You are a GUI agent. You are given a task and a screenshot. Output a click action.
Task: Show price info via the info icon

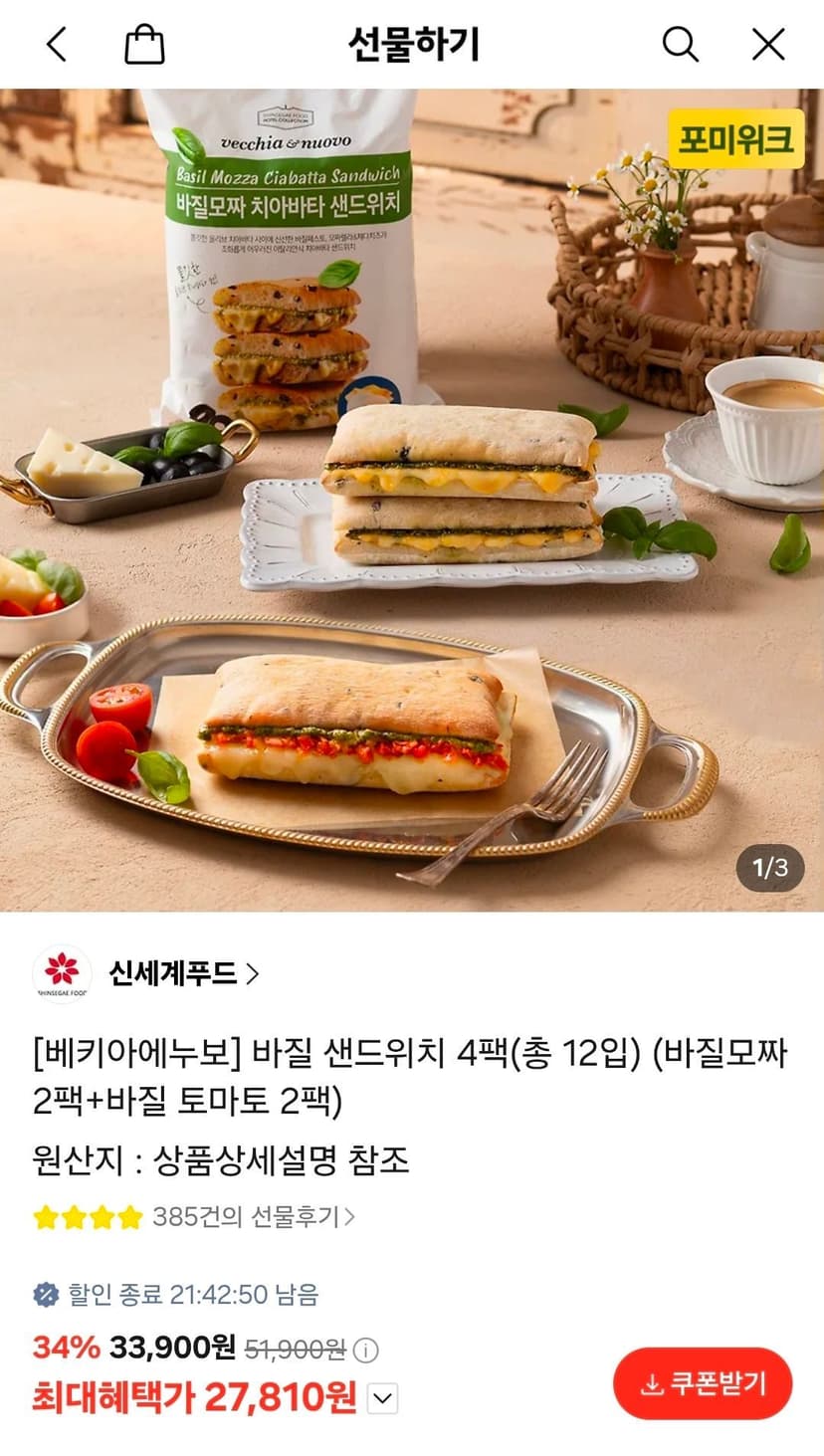pyautogui.click(x=366, y=1350)
